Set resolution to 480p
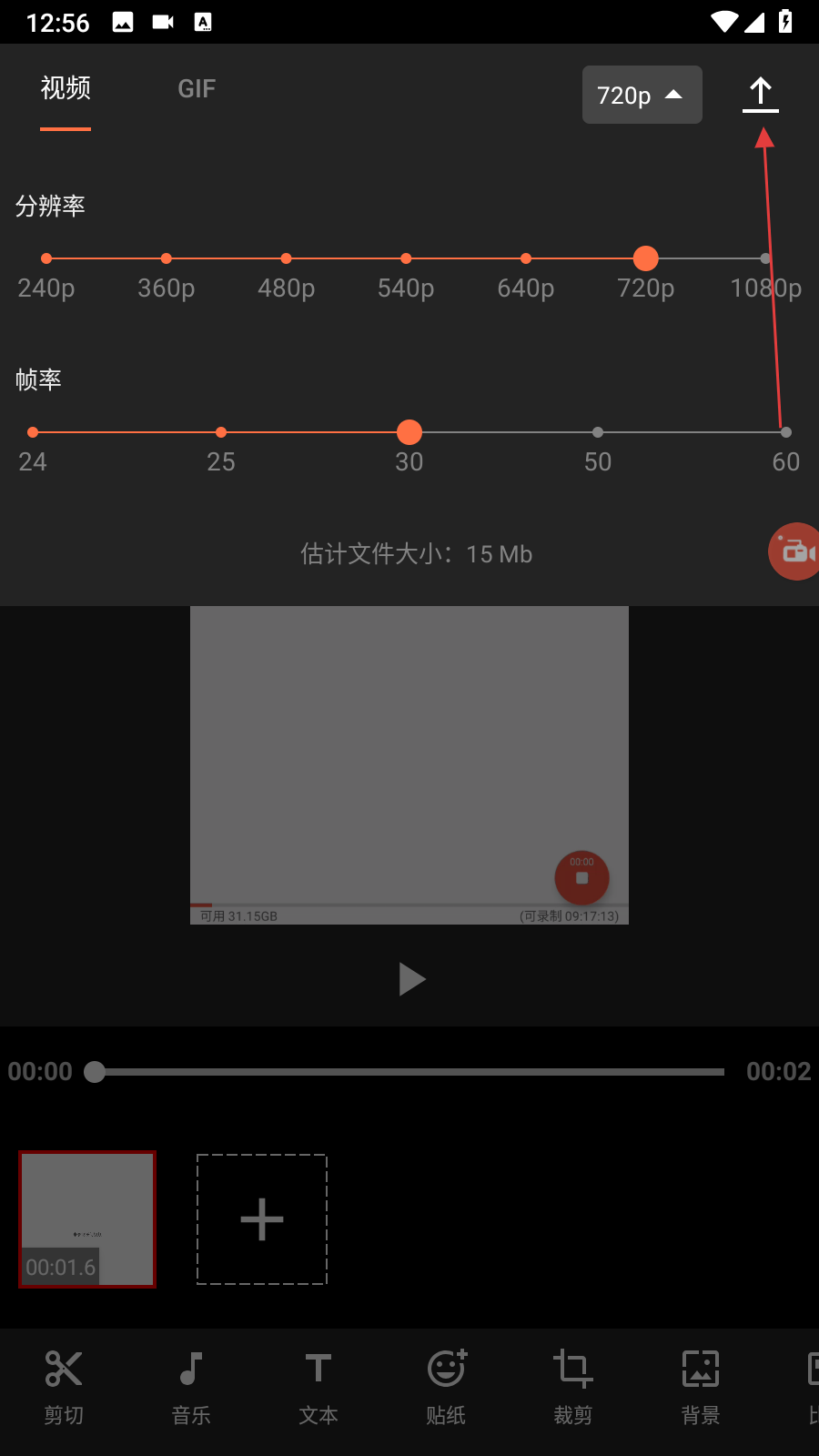Image resolution: width=819 pixels, height=1456 pixels. click(x=287, y=259)
